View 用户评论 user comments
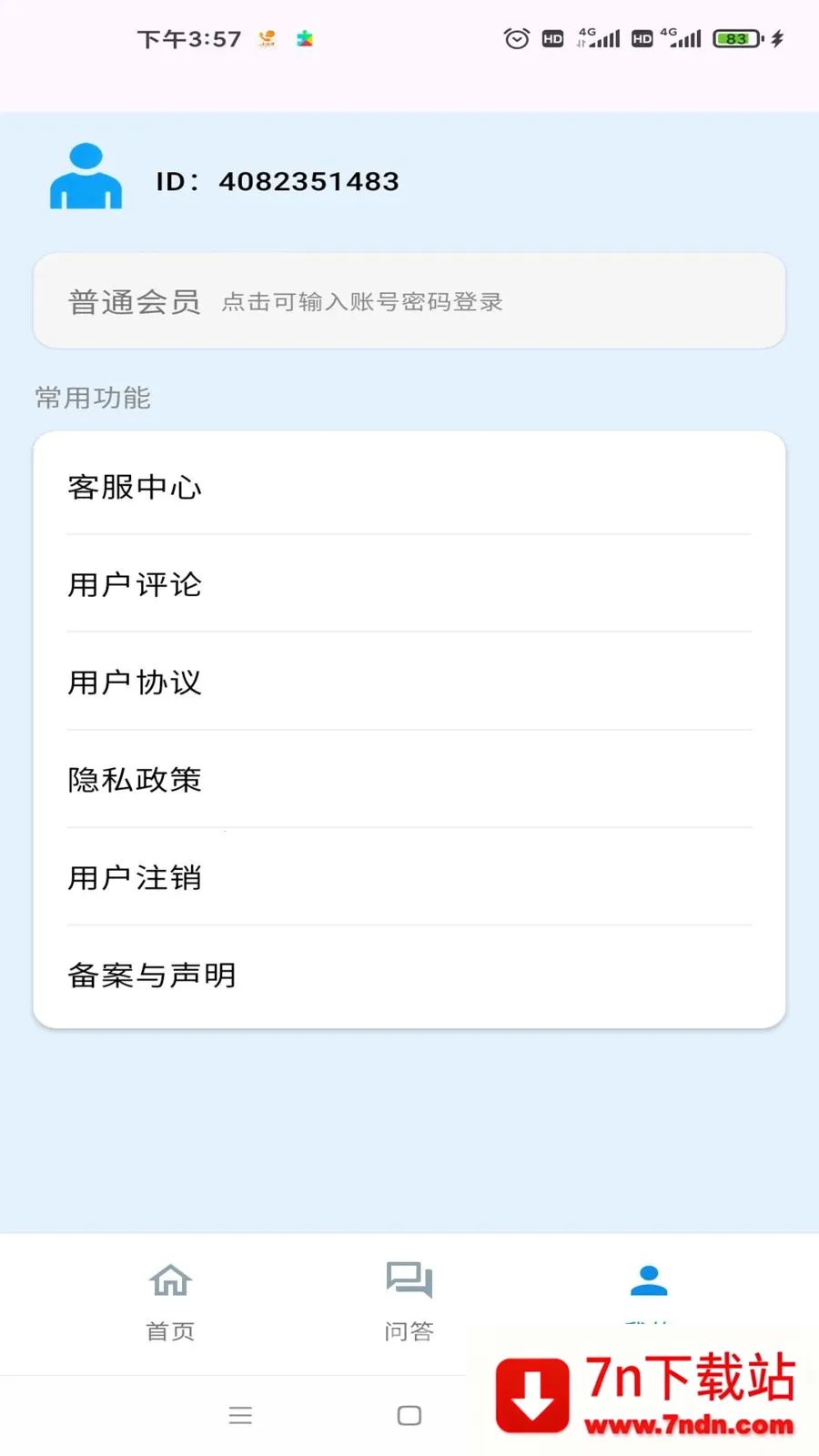This screenshot has width=819, height=1456. tap(134, 585)
